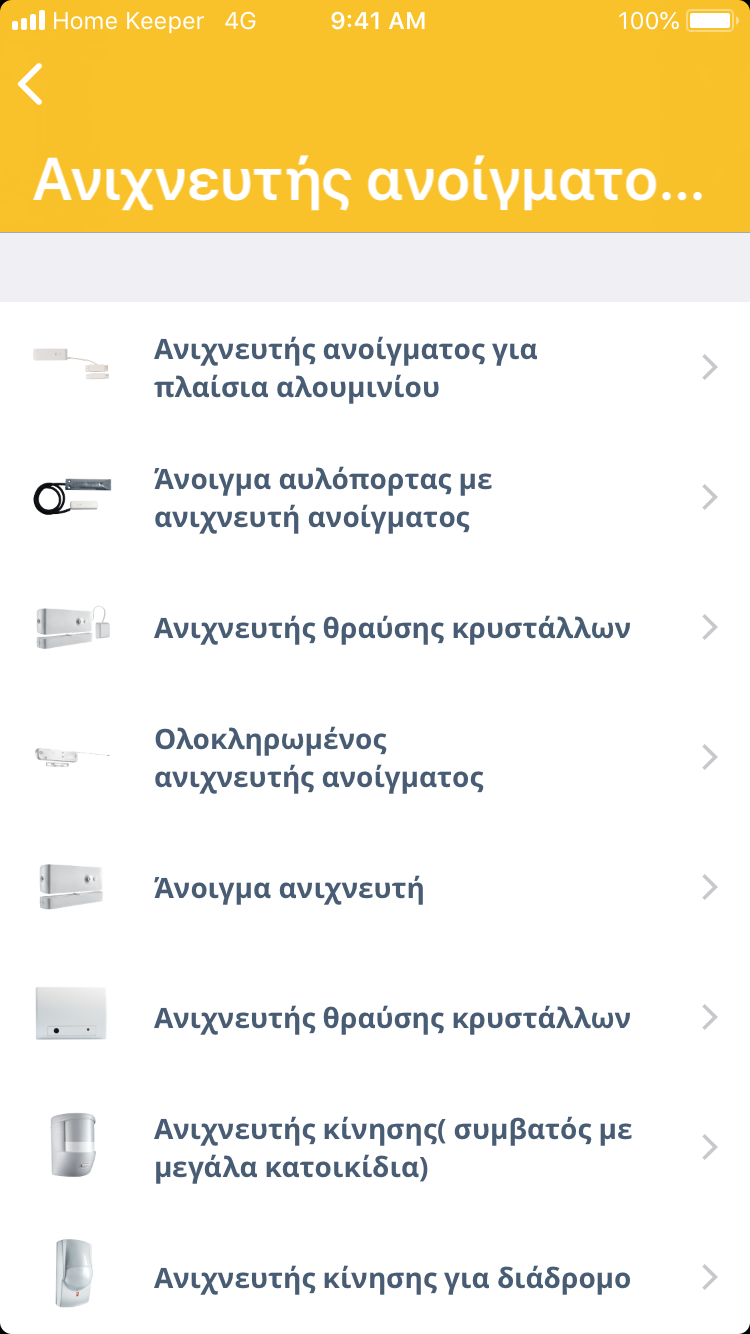The image size is (750, 1334).
Task: Choose the Άνοιγμα ανιχνευτή item
Action: coord(374,888)
